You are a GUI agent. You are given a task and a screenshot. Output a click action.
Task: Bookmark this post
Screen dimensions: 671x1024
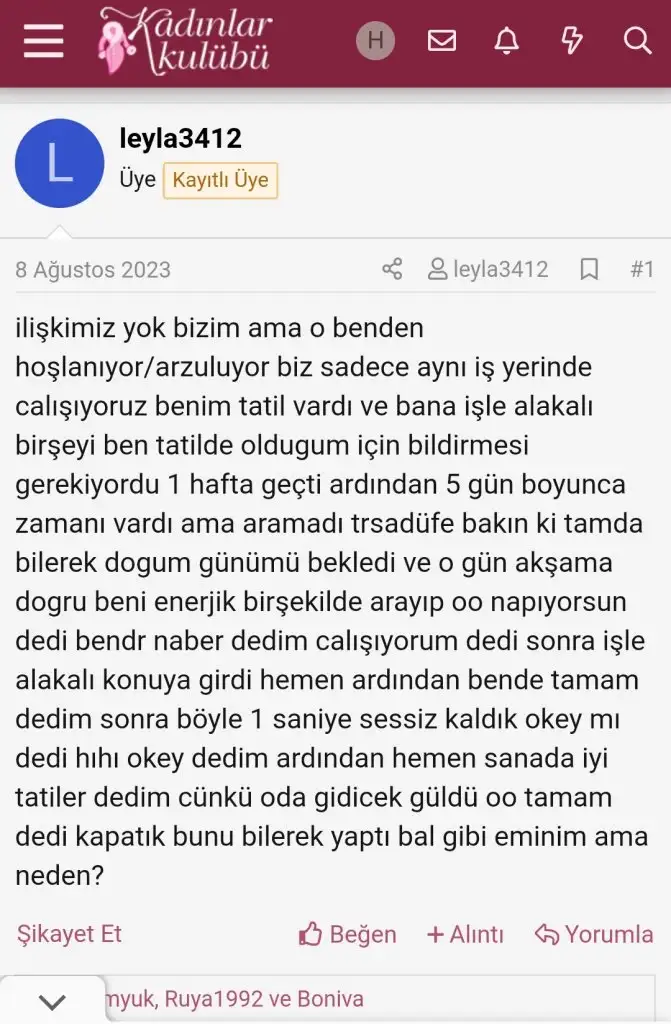point(590,269)
